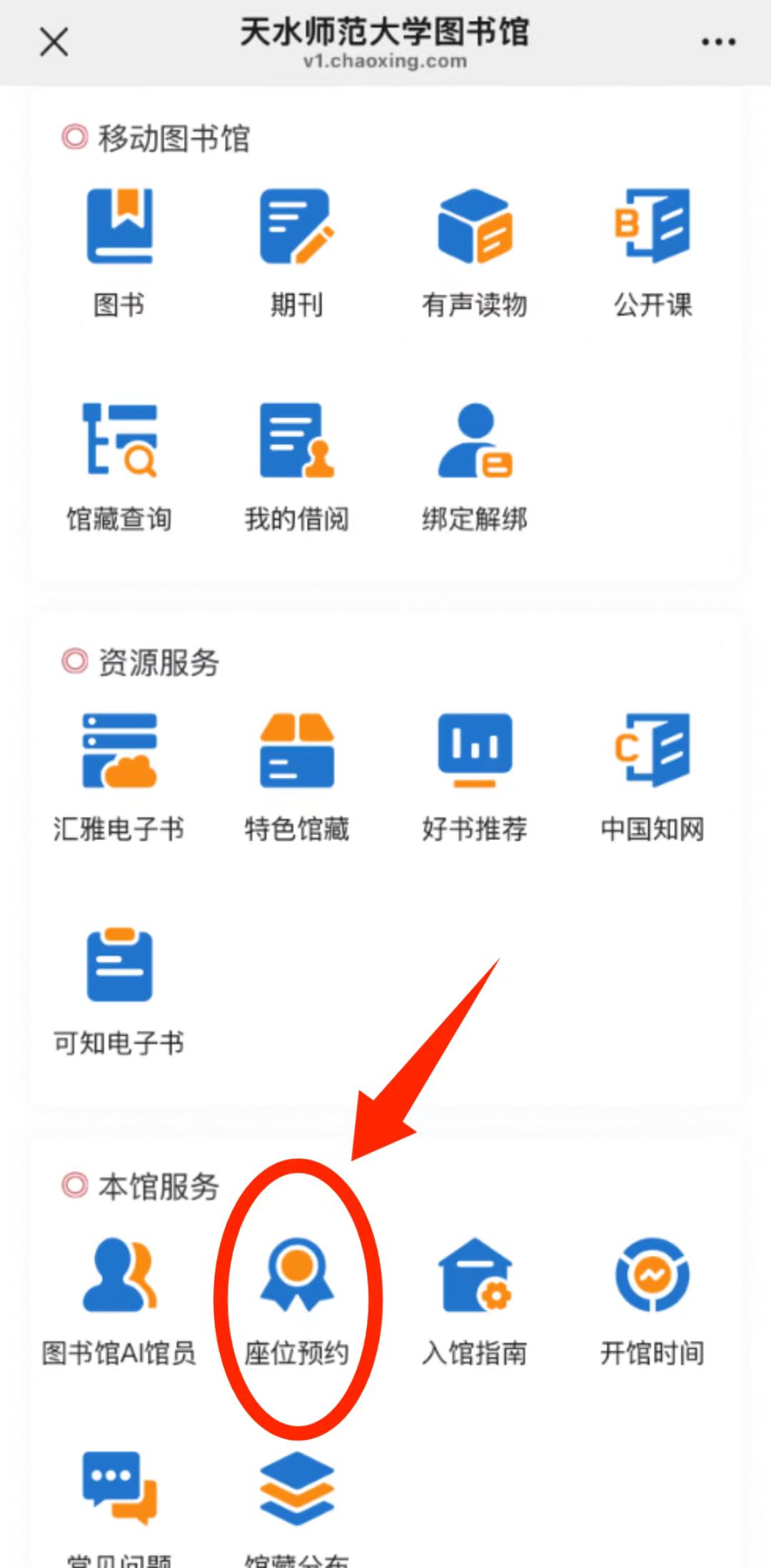Open 座位预约 seat reservation
771x1568 pixels.
click(x=296, y=1275)
